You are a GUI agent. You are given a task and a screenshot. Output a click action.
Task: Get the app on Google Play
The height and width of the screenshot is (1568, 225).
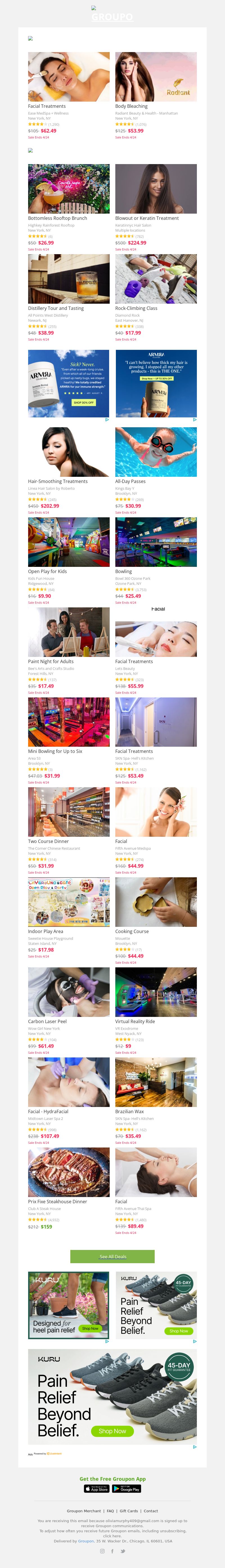coord(127,1489)
